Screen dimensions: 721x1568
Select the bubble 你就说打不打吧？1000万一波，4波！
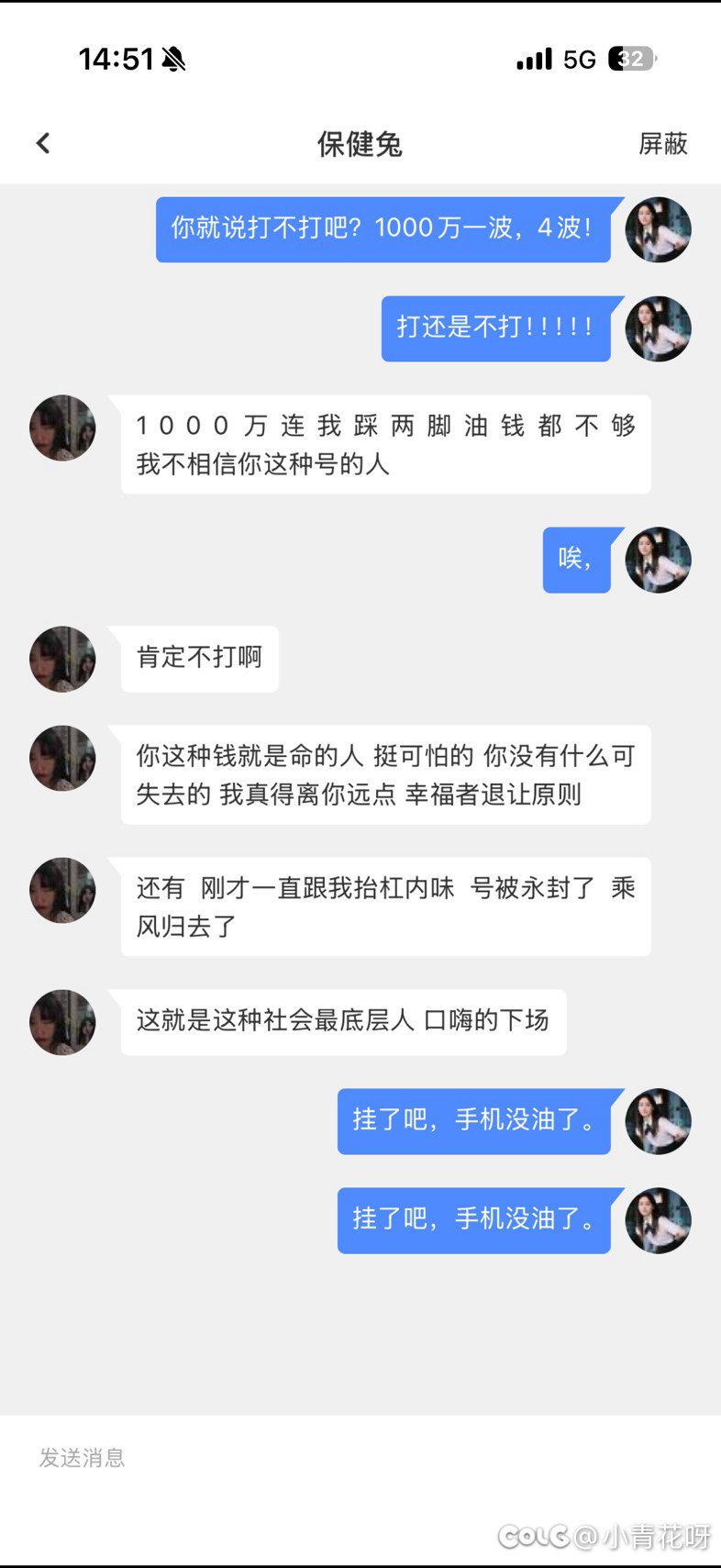click(382, 229)
